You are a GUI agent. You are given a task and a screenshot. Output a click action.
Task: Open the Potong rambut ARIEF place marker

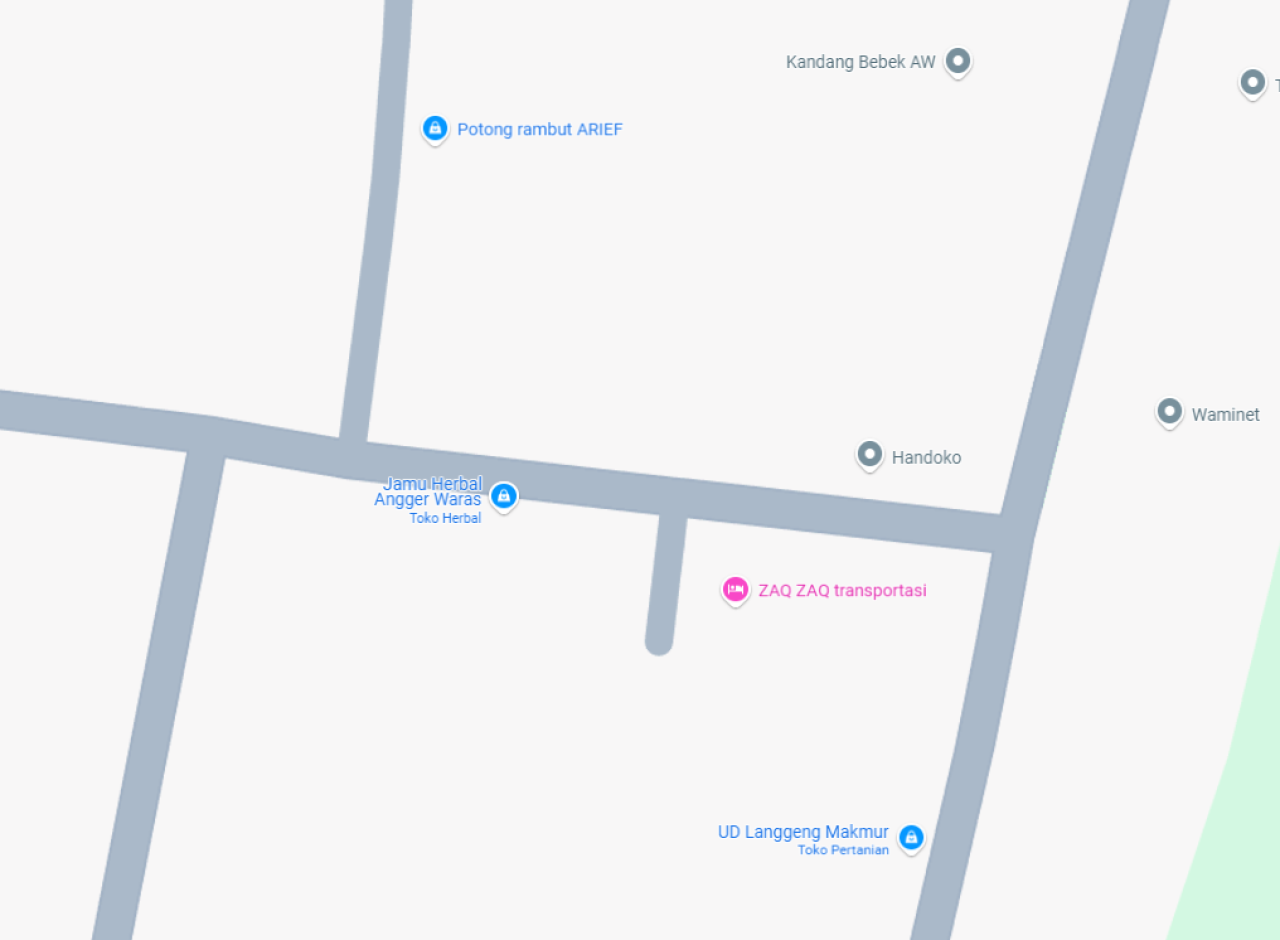click(435, 128)
